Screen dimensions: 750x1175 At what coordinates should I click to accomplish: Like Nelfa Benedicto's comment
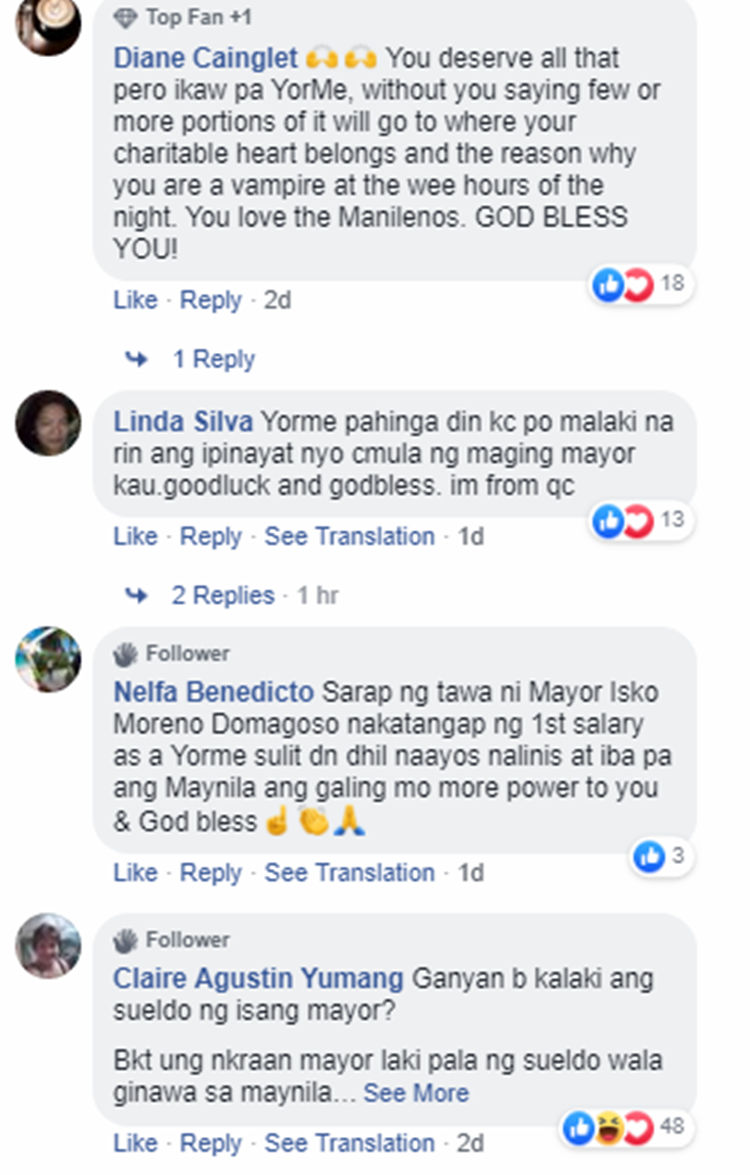(x=135, y=872)
